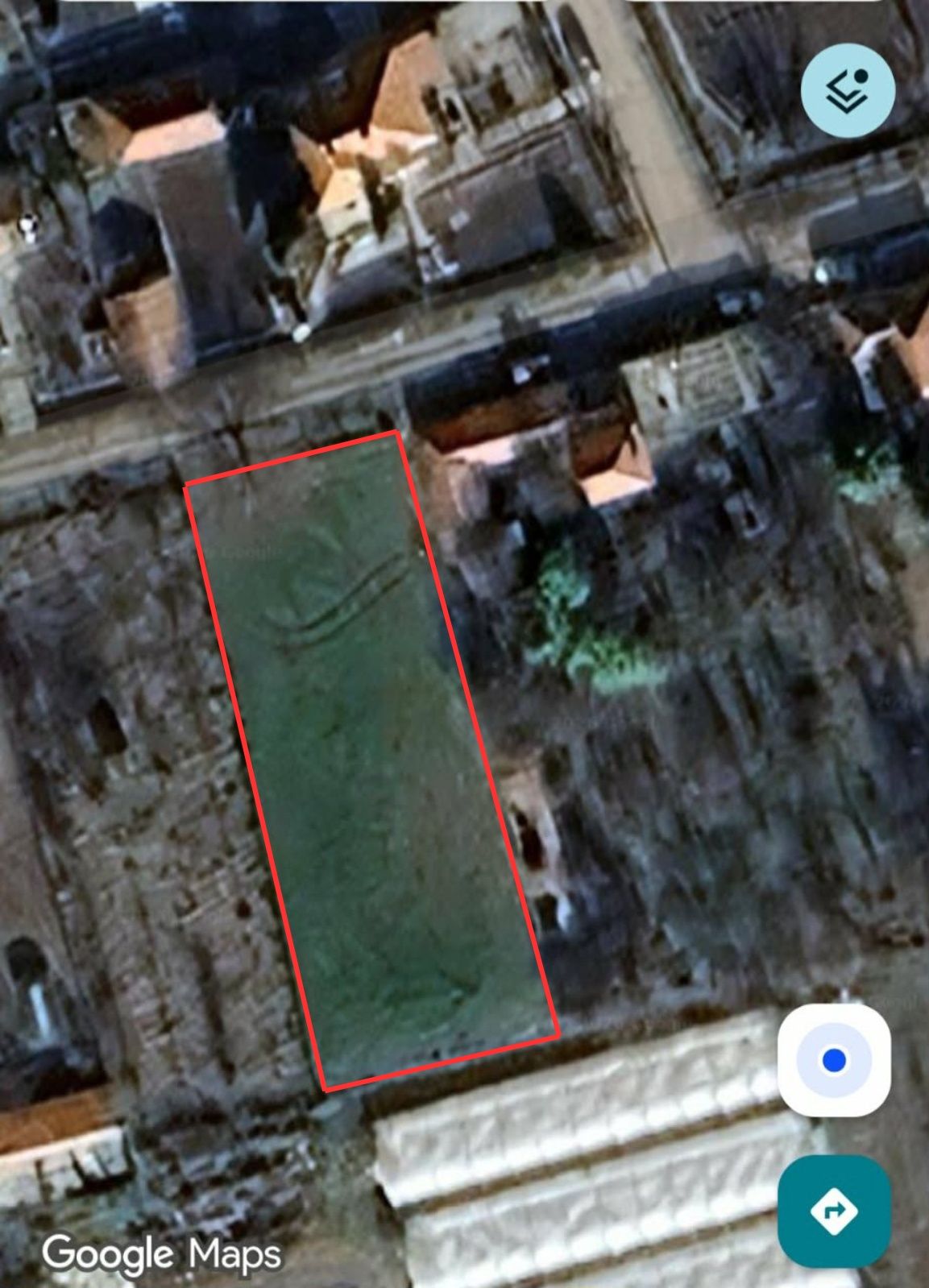The width and height of the screenshot is (929, 1288).
Task: Open the map layers selector
Action: pyautogui.click(x=848, y=90)
